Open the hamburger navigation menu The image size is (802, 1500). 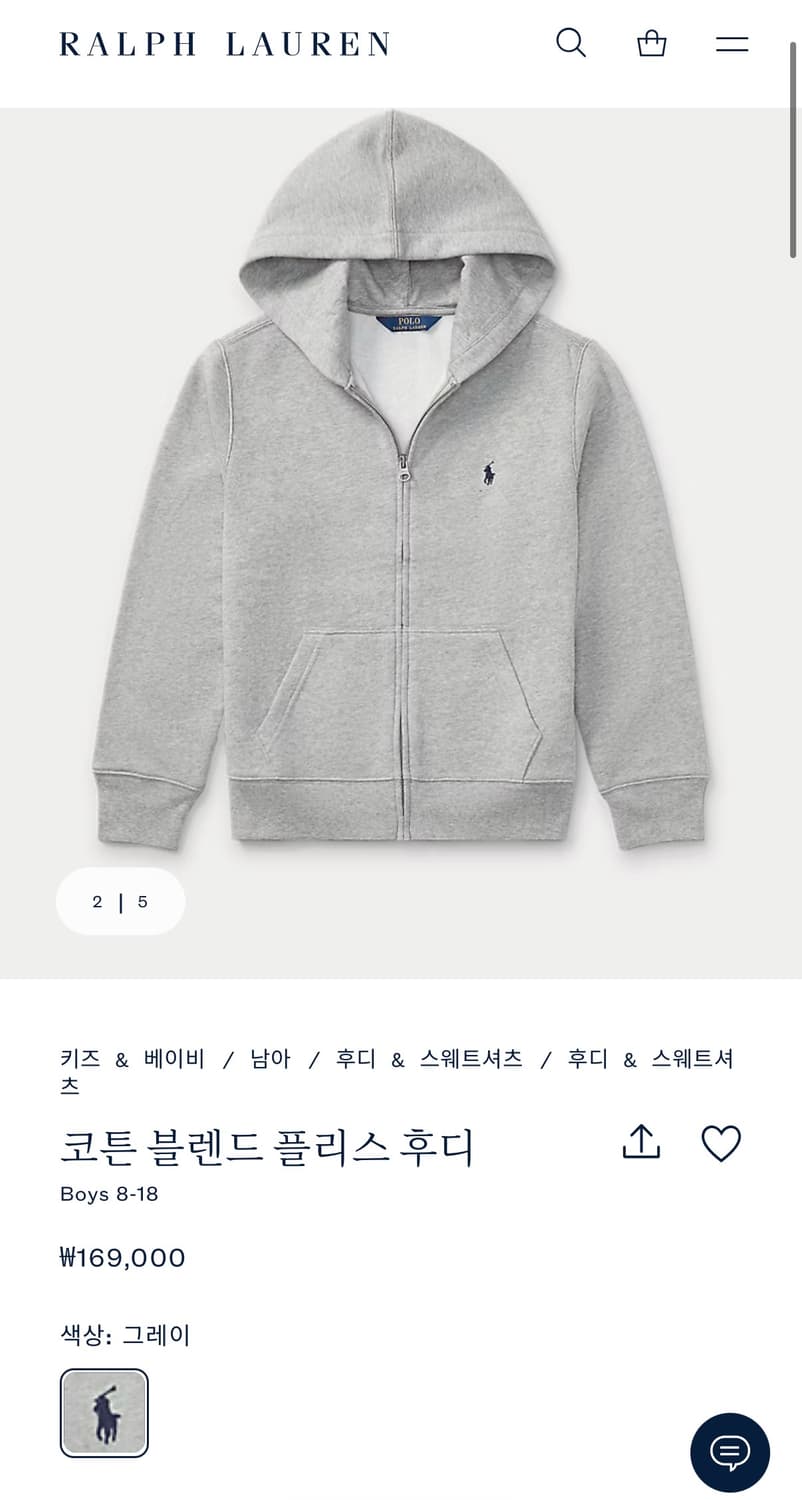[731, 43]
